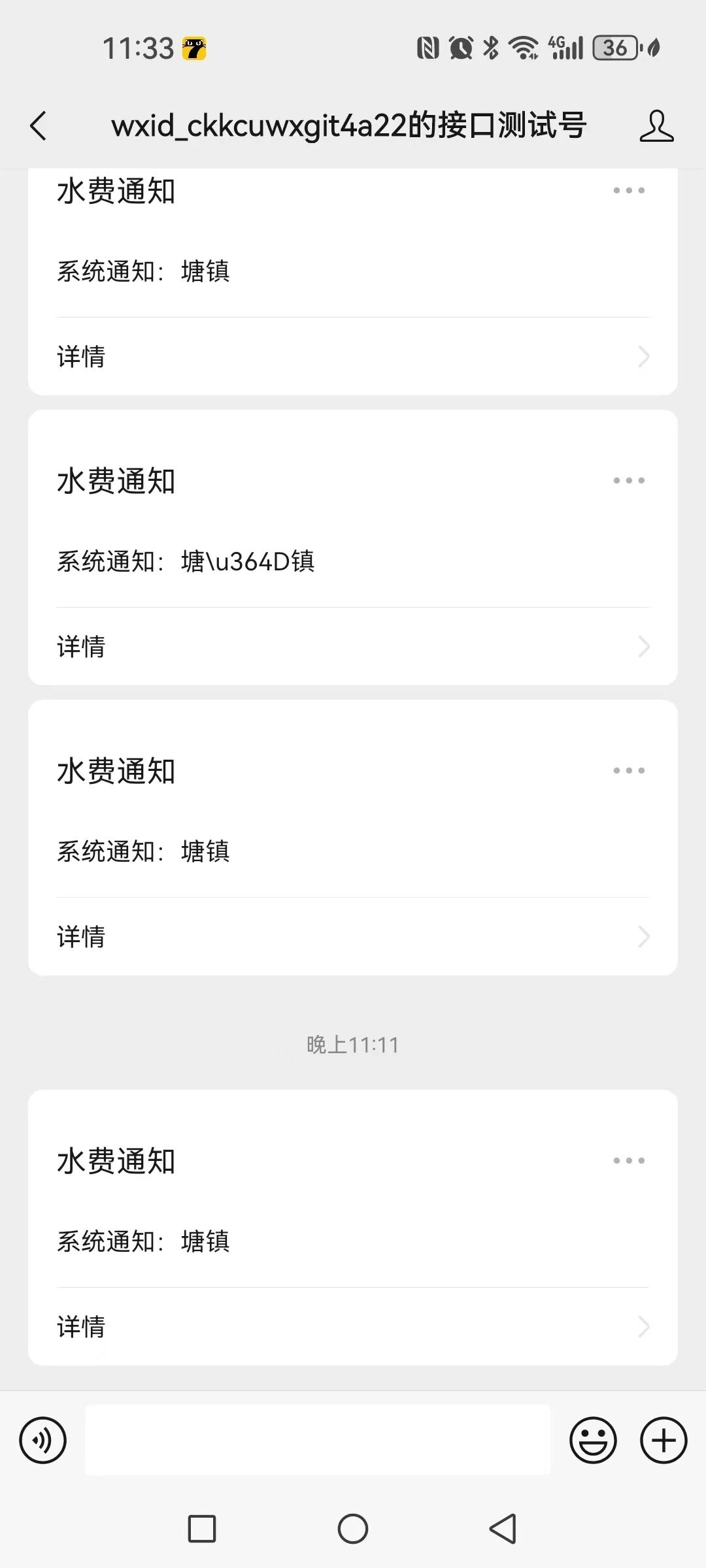706x1568 pixels.
Task: Open the plus attachments menu
Action: (x=664, y=1440)
